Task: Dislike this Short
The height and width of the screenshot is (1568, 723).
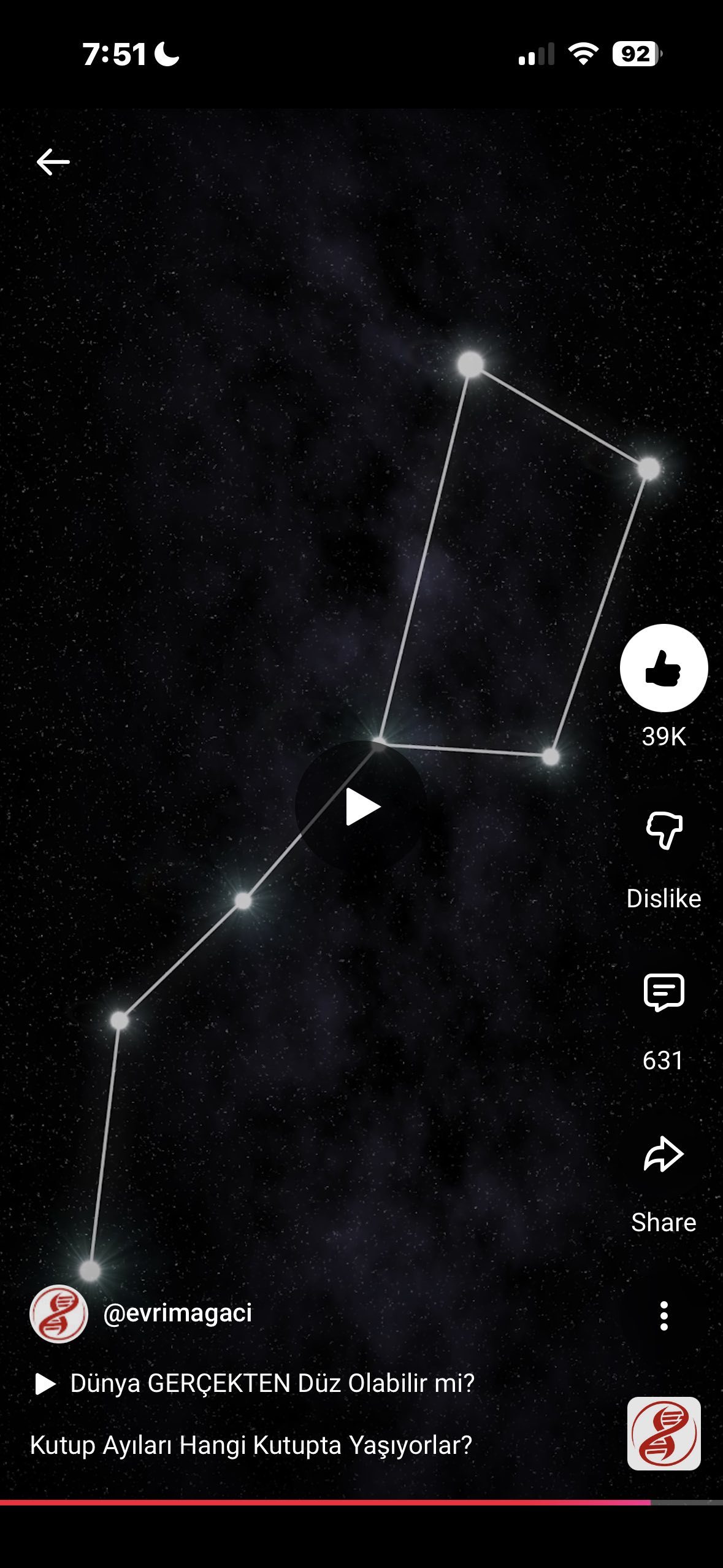Action: click(x=664, y=831)
